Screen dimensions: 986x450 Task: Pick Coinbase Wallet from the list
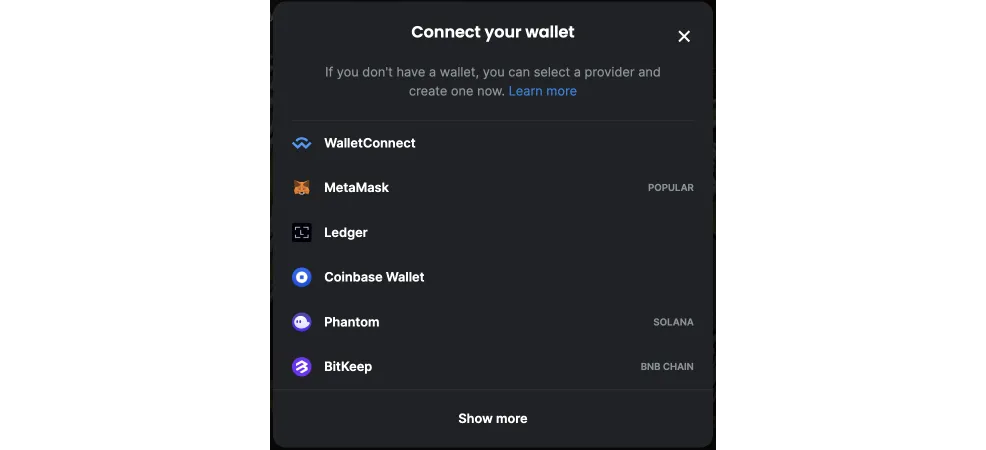[x=374, y=277]
